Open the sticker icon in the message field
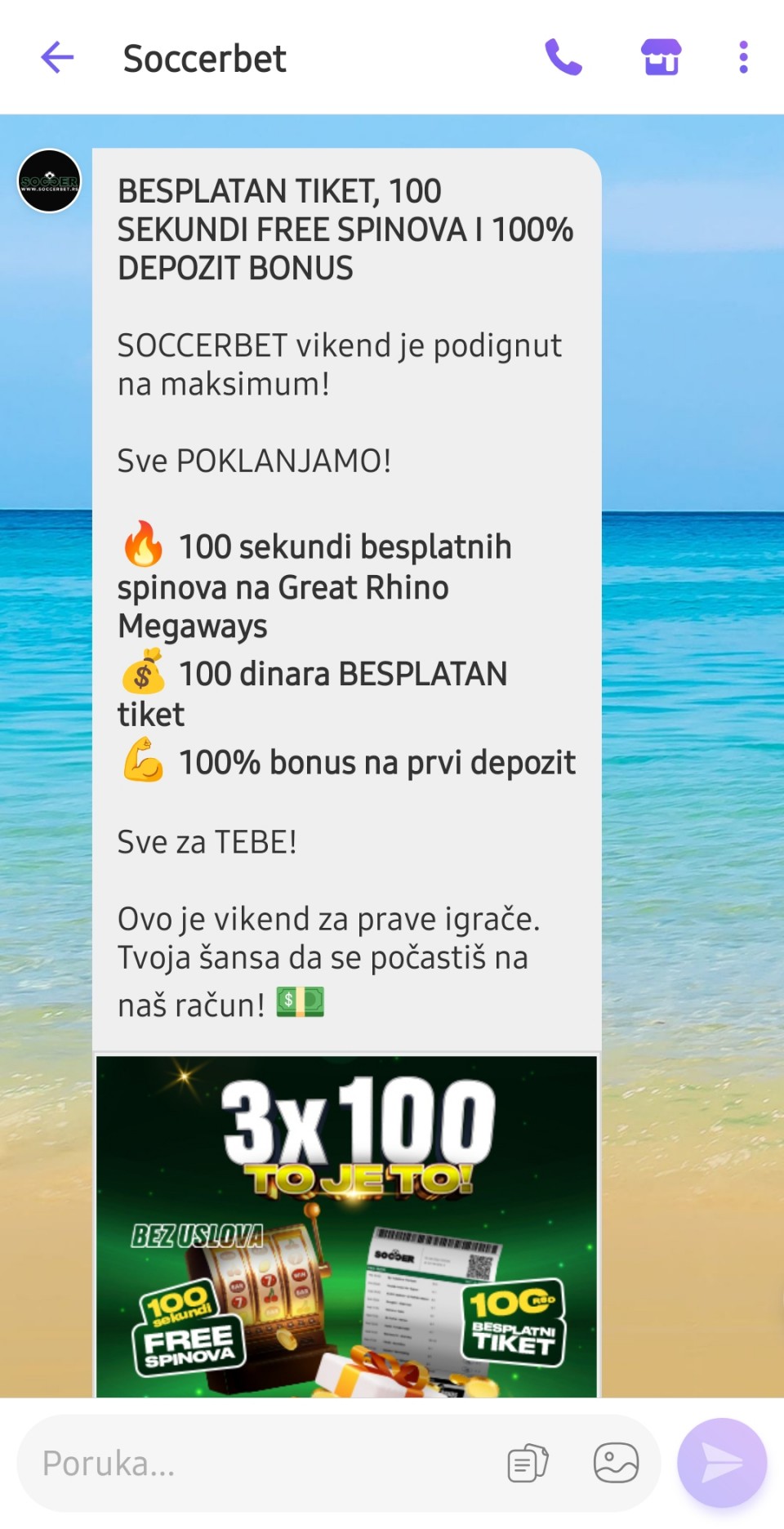 coord(616,1463)
